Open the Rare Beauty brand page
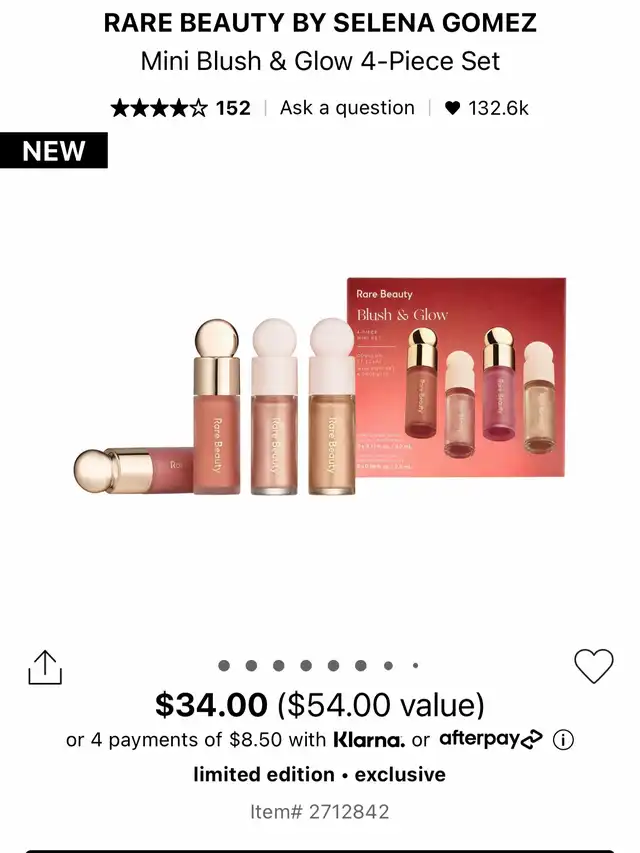640x853 pixels. click(320, 22)
